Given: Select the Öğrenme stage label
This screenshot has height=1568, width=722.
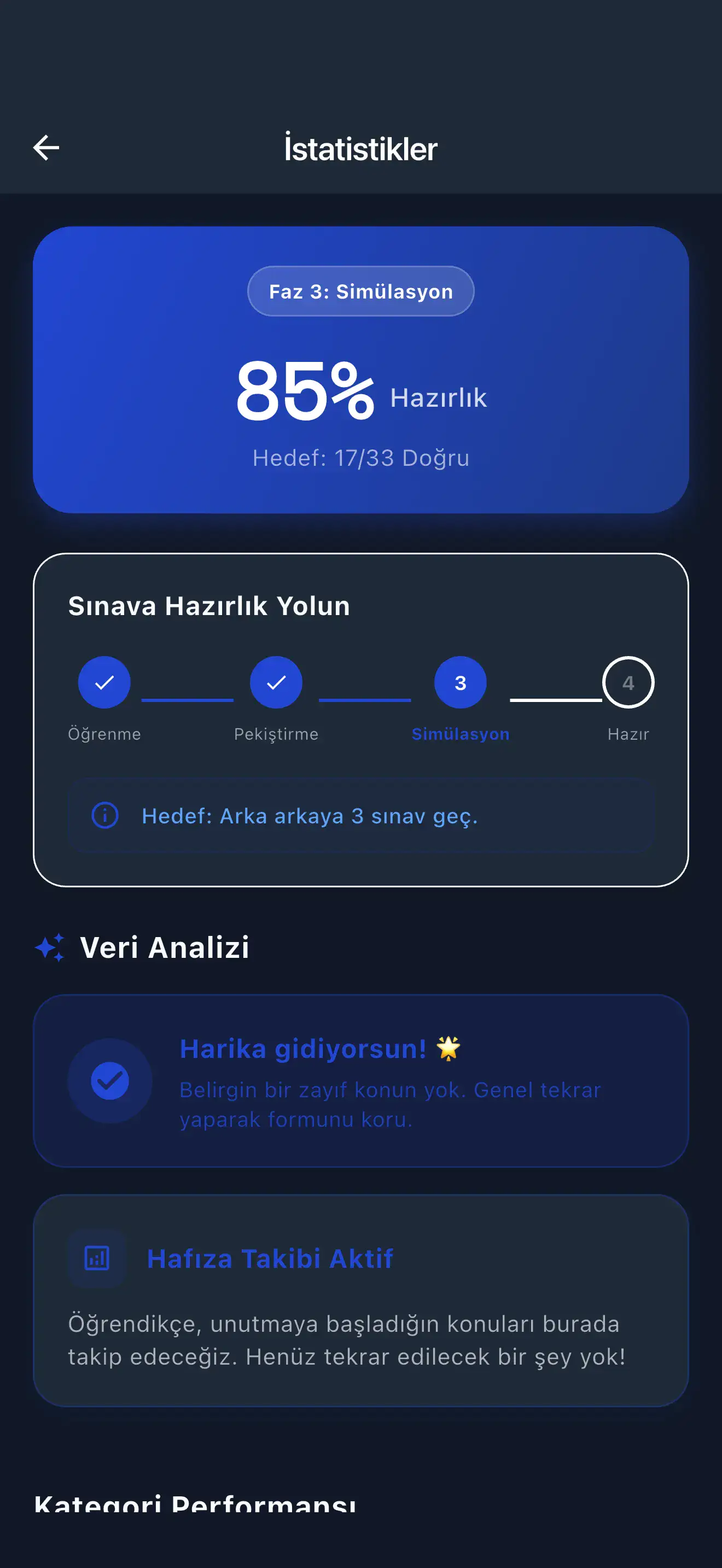Looking at the screenshot, I should tap(104, 734).
